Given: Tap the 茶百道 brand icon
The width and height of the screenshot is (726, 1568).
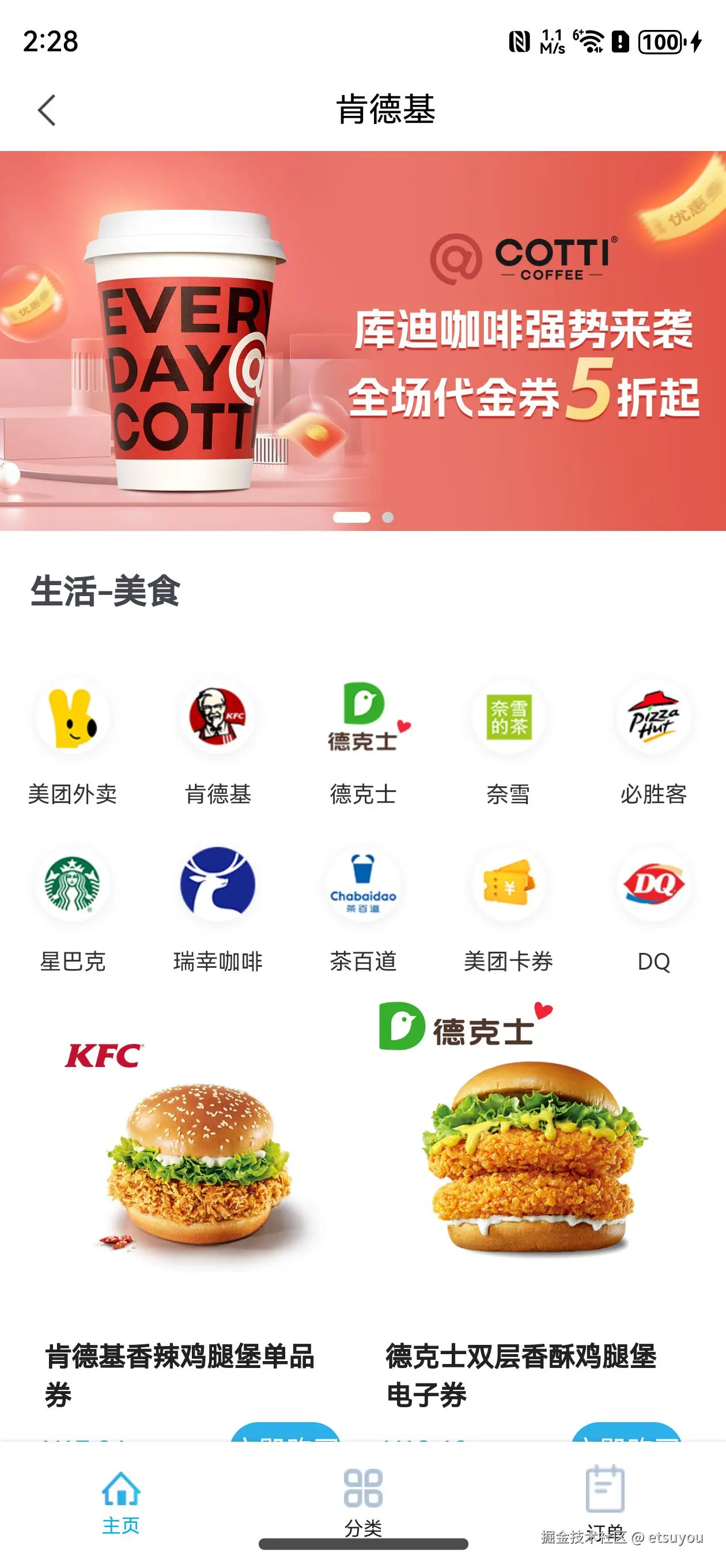Looking at the screenshot, I should tap(364, 885).
